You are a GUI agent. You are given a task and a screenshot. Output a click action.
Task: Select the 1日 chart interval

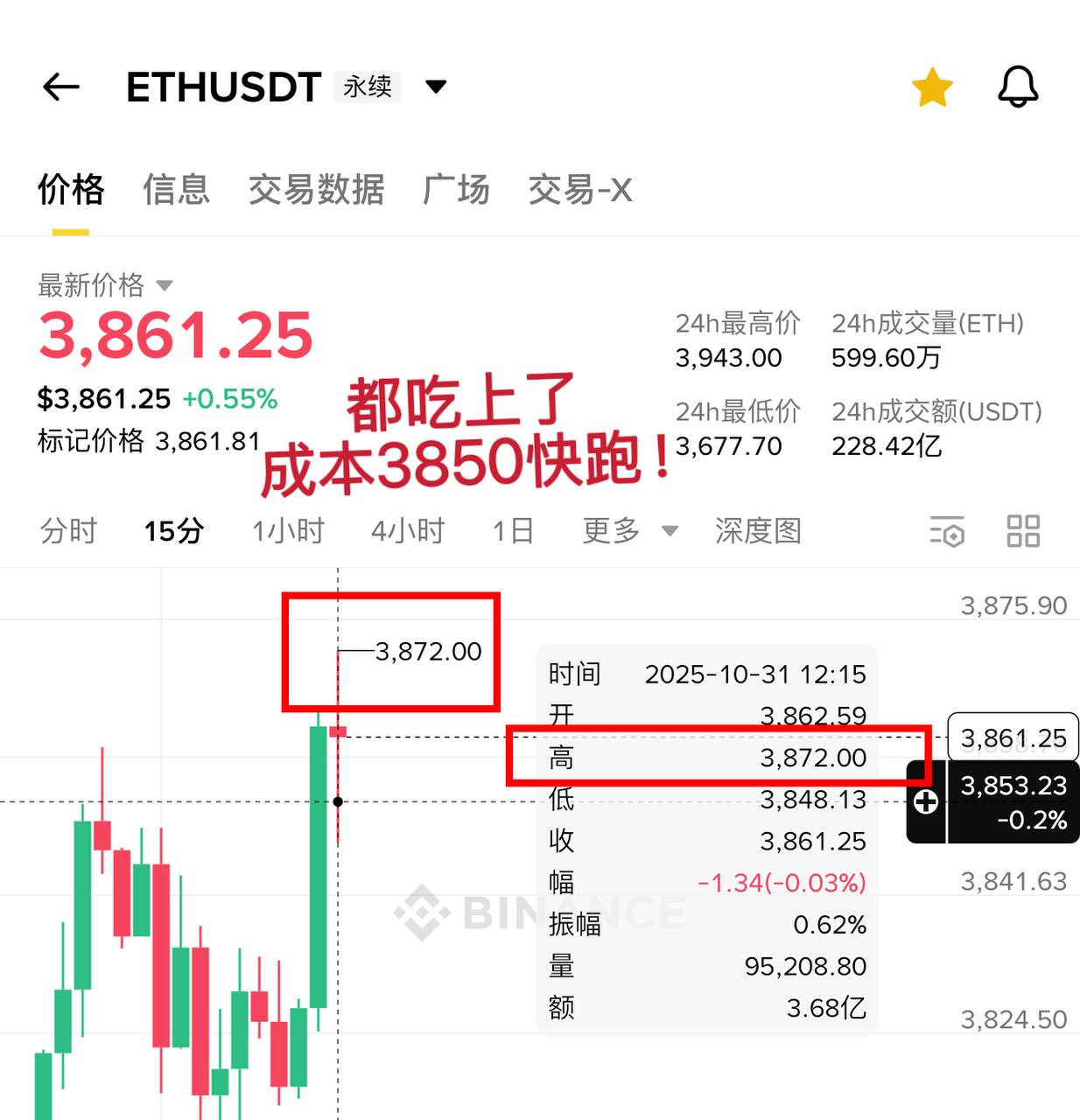click(513, 530)
